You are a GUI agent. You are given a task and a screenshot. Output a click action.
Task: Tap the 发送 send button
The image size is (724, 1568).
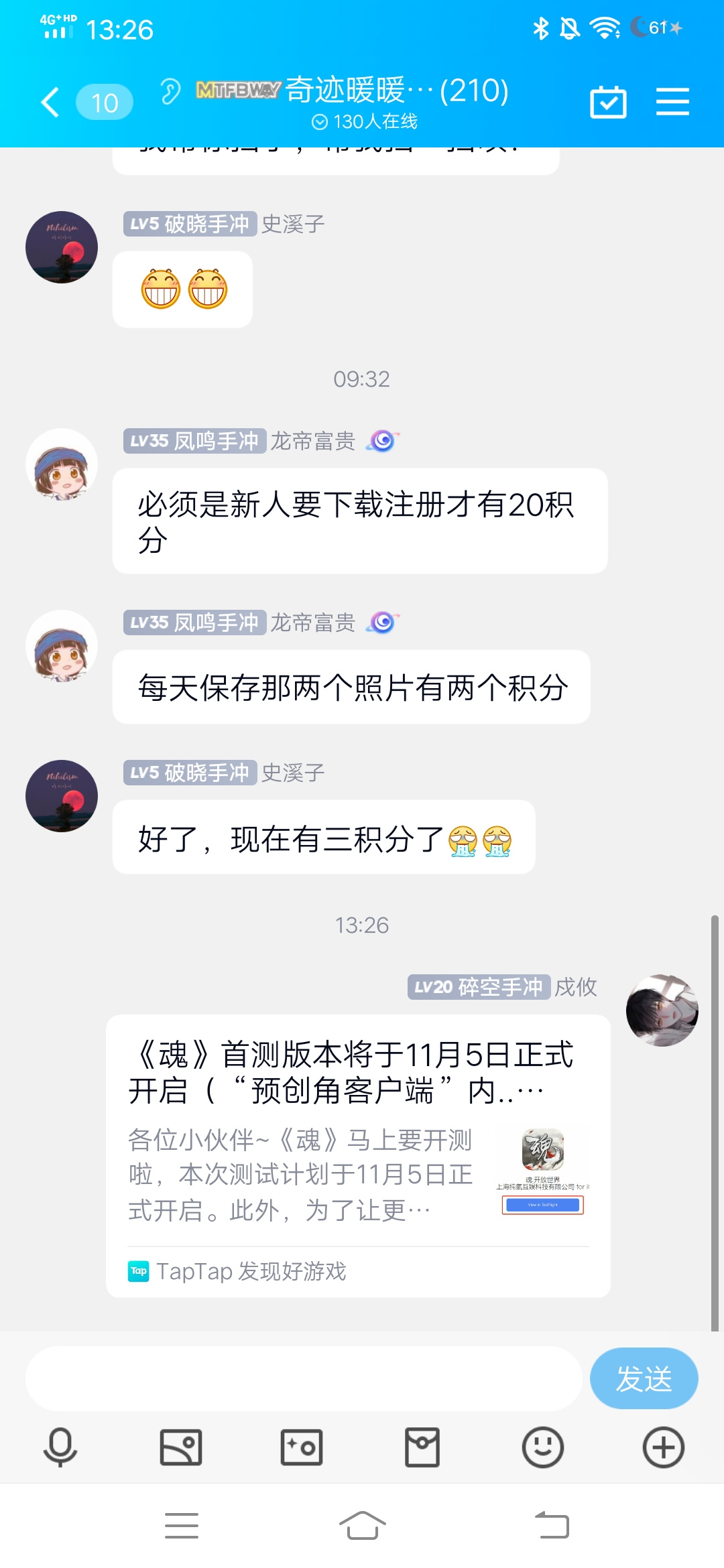pyautogui.click(x=644, y=1378)
